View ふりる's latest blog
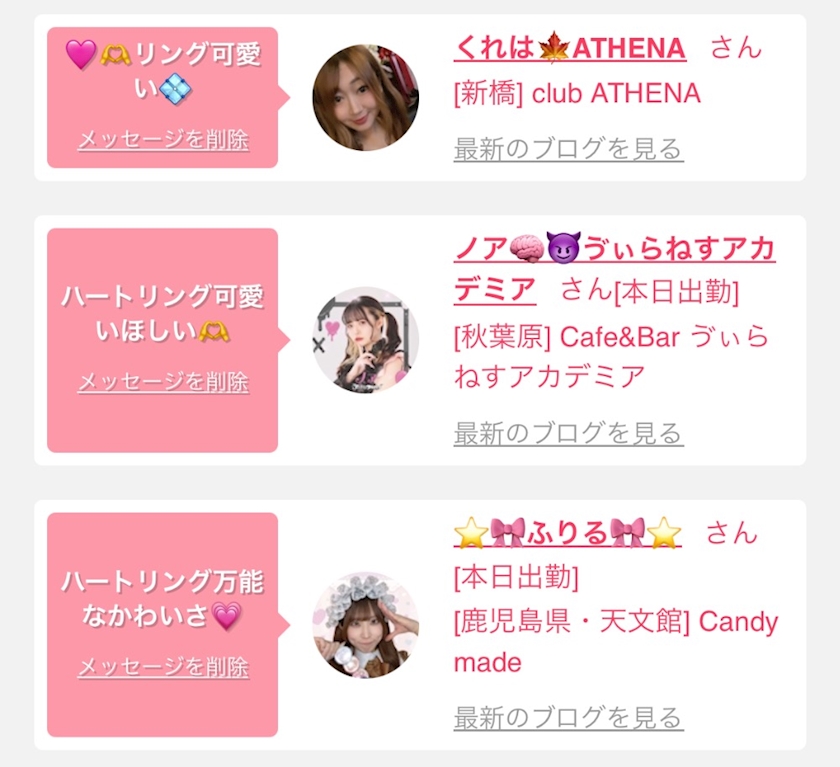 (568, 717)
